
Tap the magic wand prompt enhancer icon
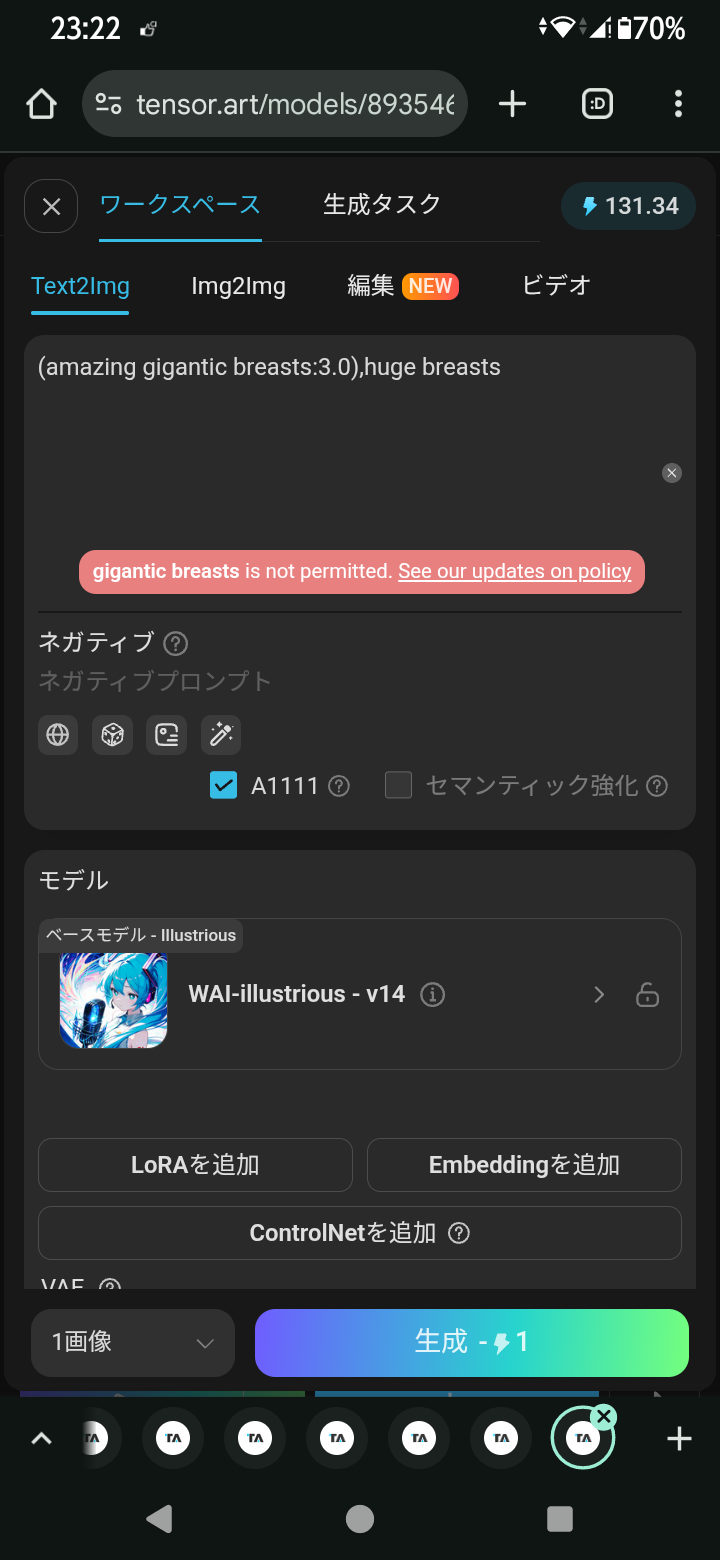(220, 735)
